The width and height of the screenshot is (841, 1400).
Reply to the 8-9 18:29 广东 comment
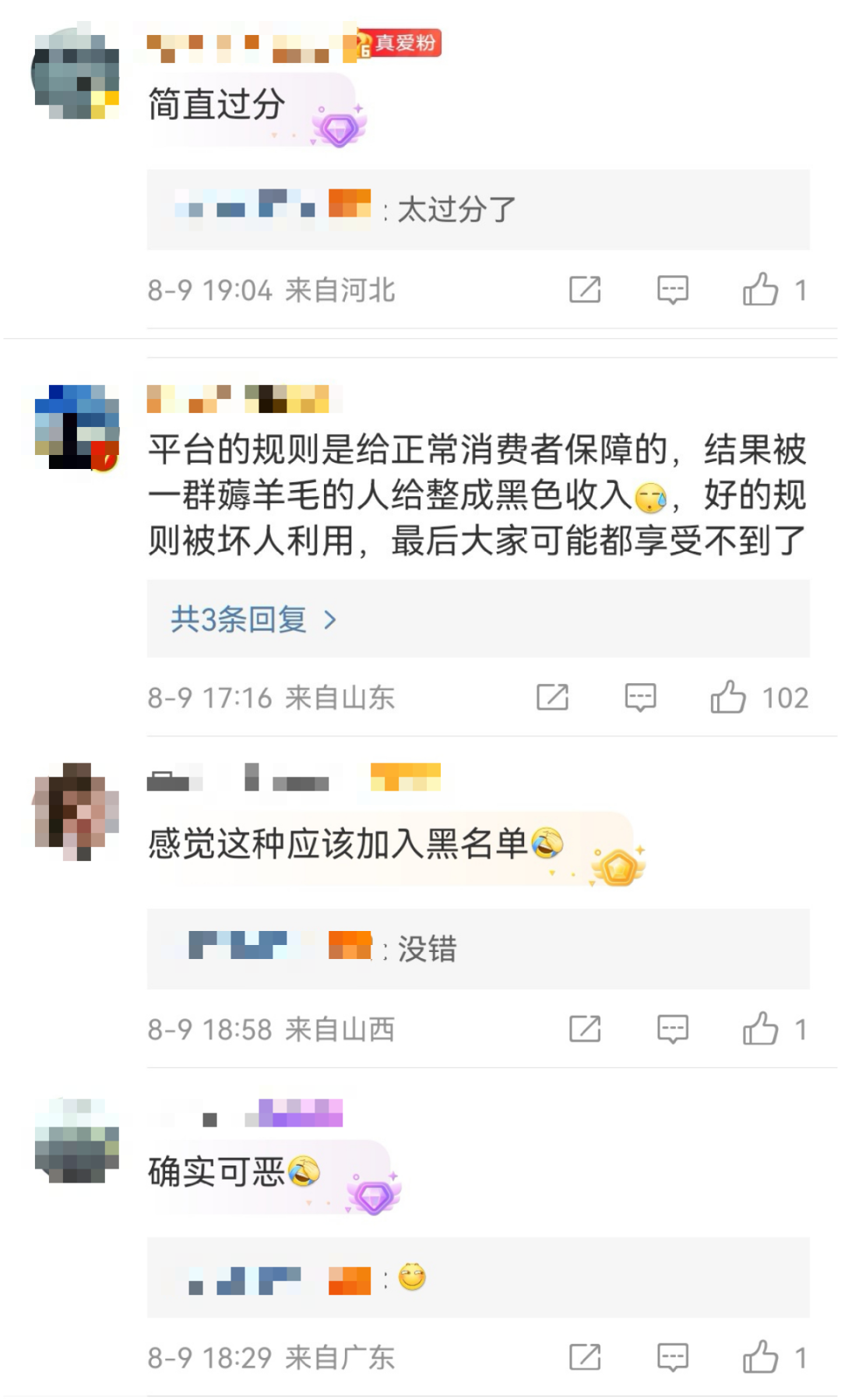pyautogui.click(x=673, y=1357)
